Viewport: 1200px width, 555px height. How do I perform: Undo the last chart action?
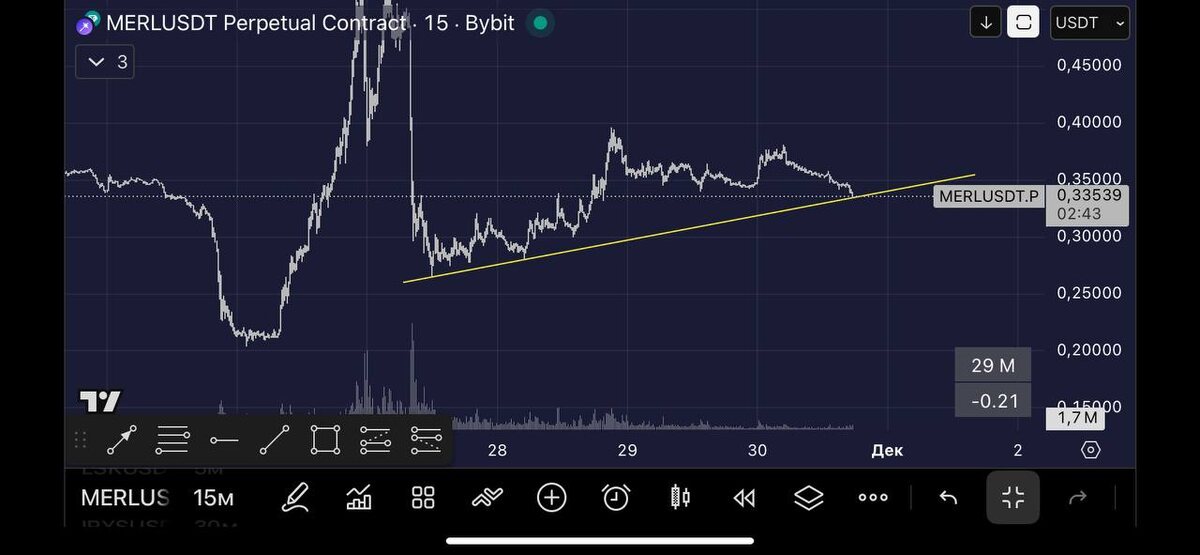click(948, 497)
